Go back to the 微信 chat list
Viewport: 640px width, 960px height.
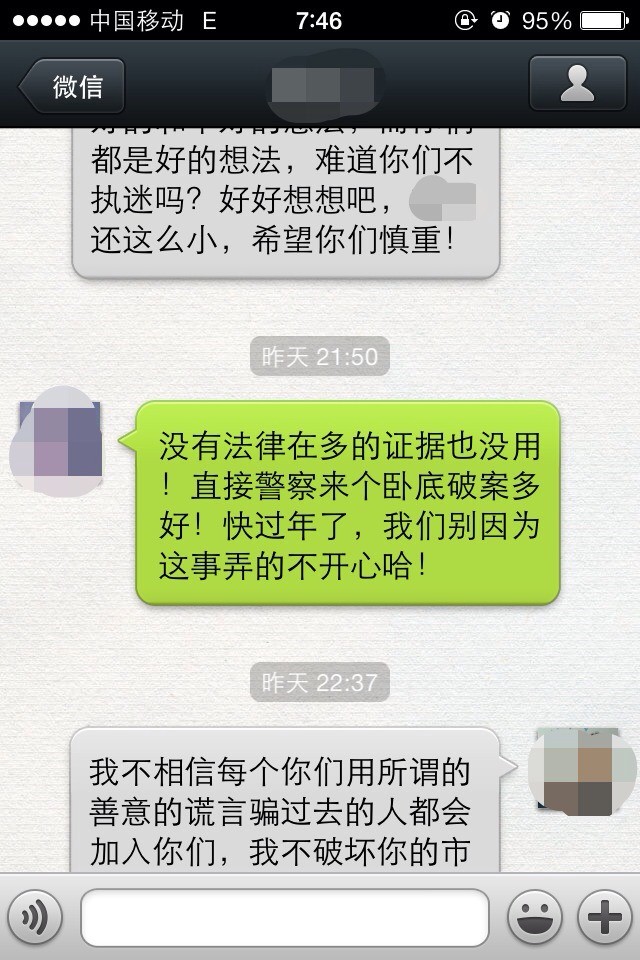coord(72,85)
